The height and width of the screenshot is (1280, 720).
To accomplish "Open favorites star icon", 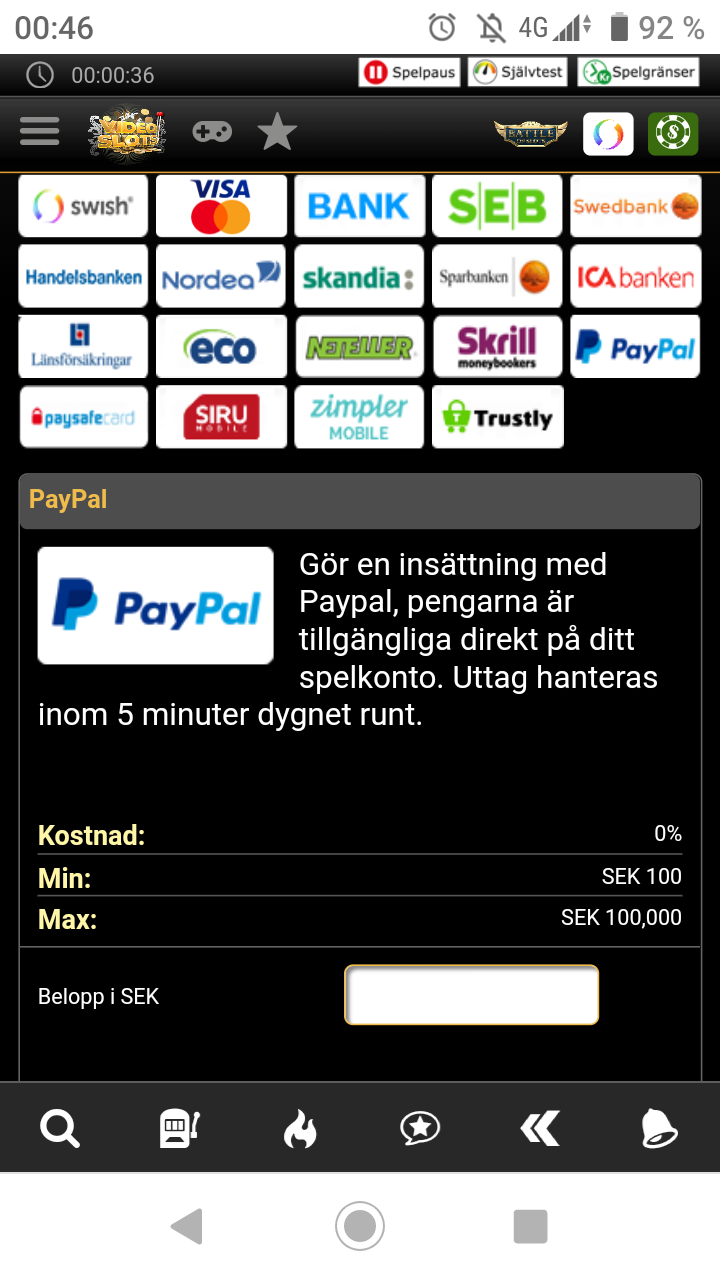I will pos(277,132).
